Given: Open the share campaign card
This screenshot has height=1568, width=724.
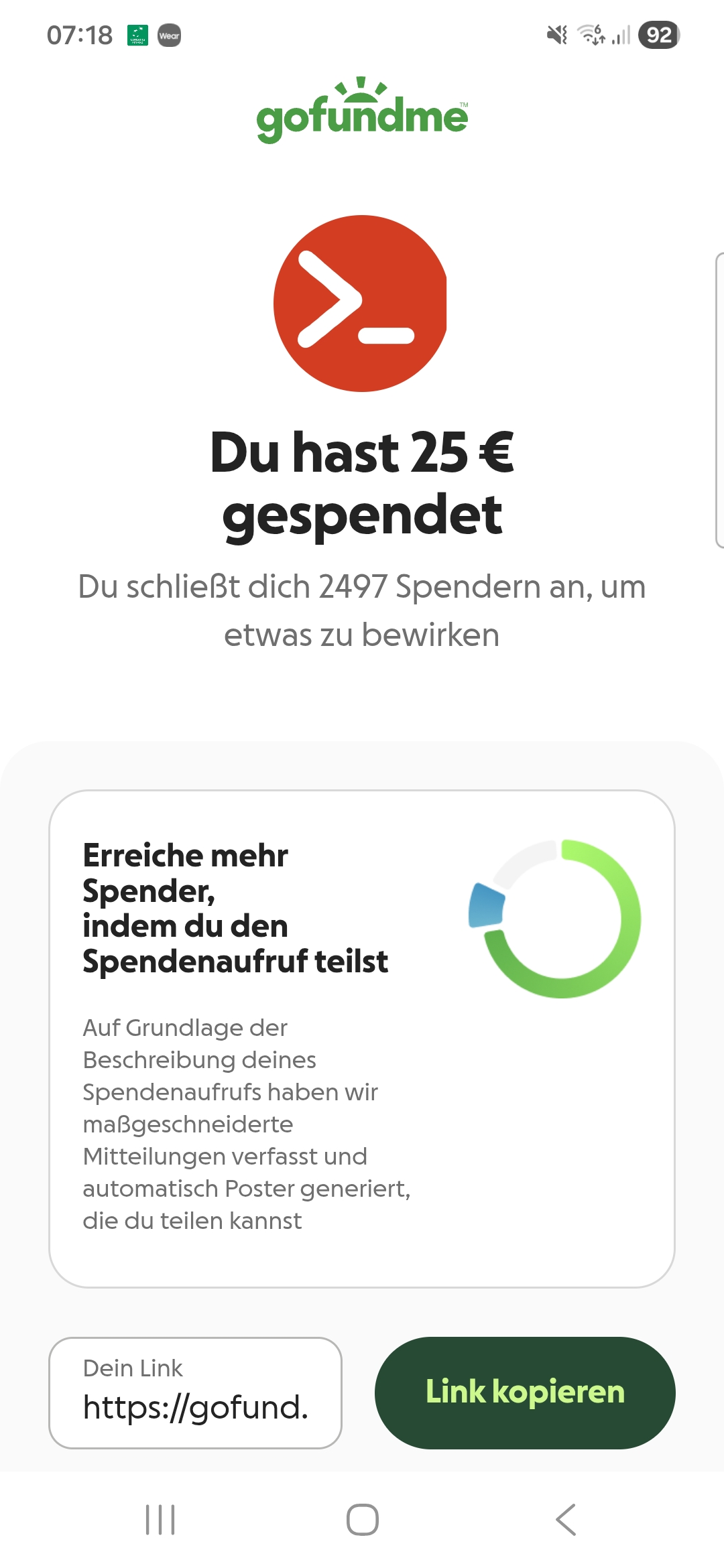Looking at the screenshot, I should pos(361,1039).
